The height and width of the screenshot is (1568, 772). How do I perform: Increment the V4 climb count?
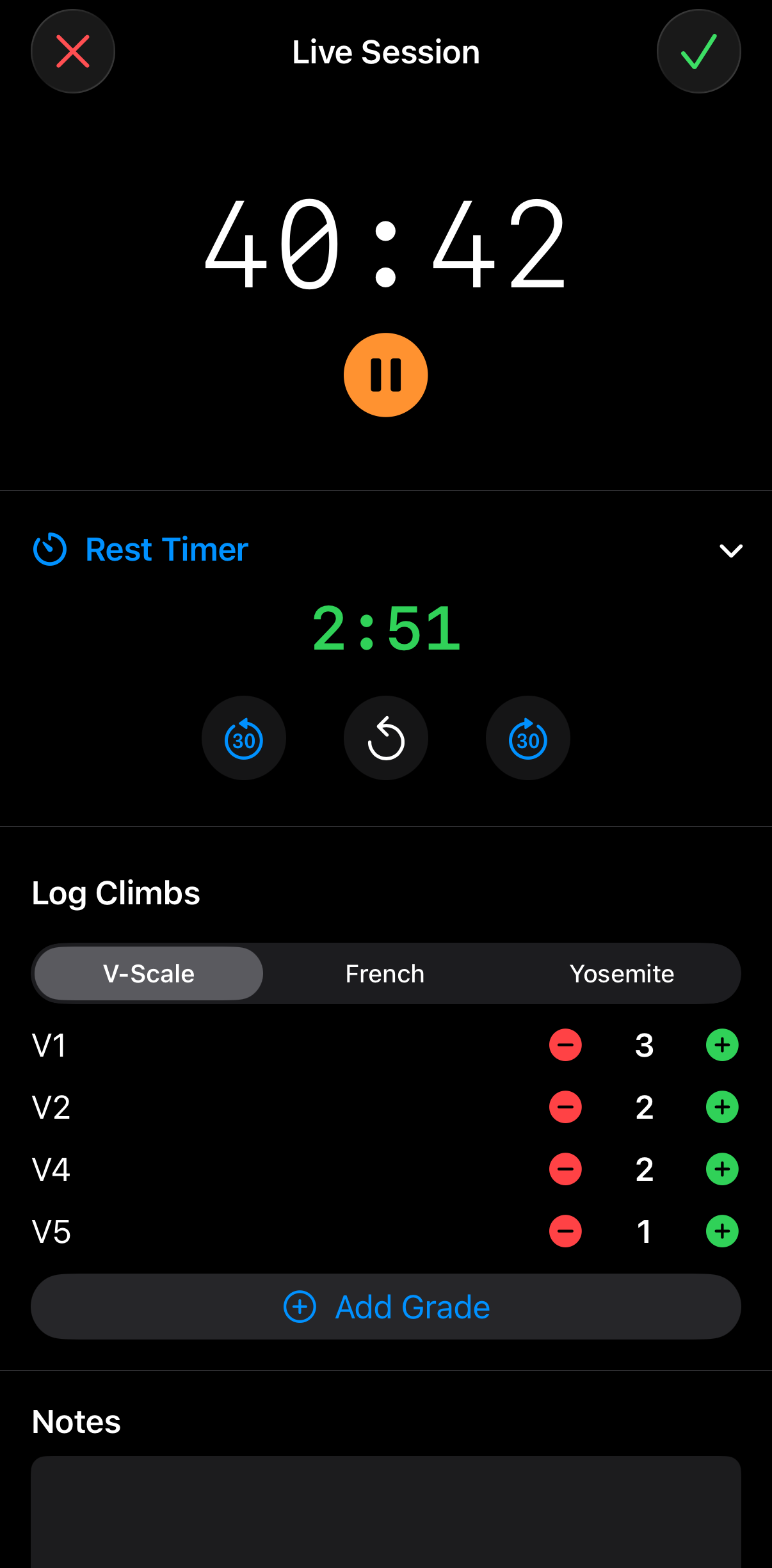point(721,1168)
